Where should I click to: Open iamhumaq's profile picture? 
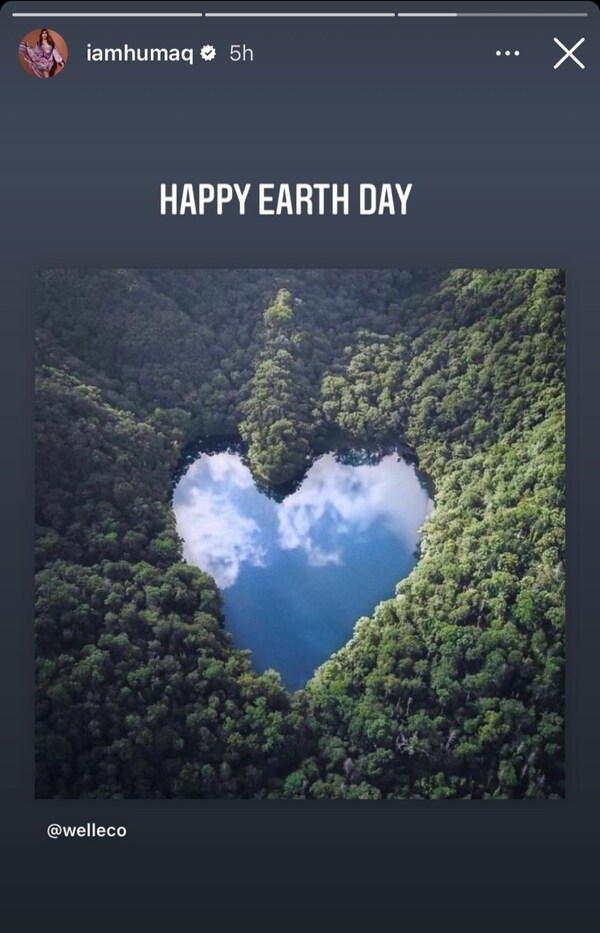(43, 53)
